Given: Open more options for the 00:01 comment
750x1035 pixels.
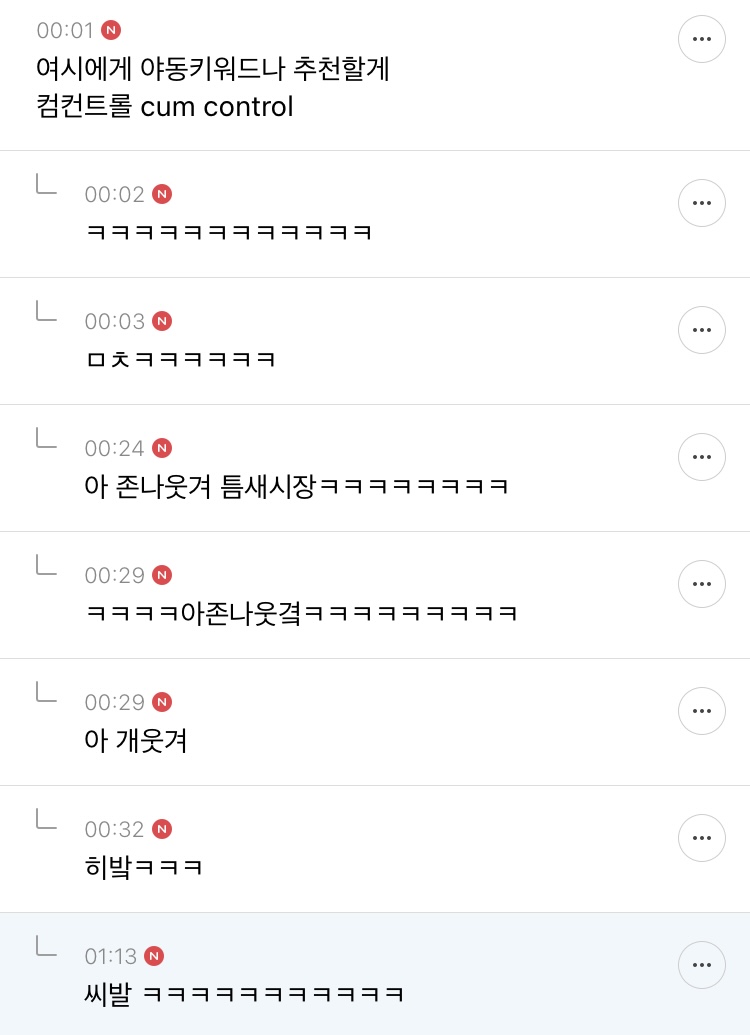Looking at the screenshot, I should pos(702,39).
